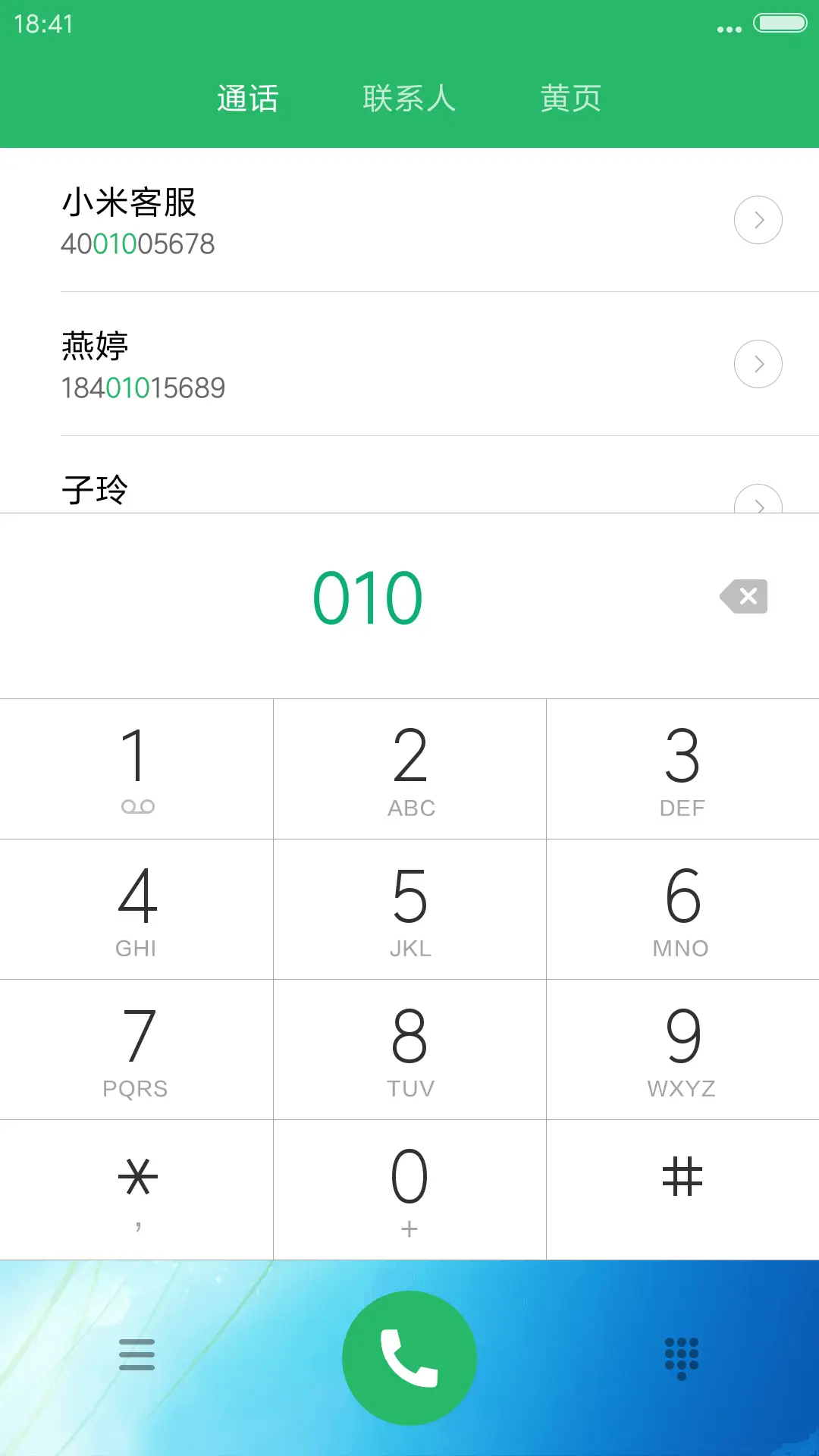Tap the backspace icon to delete a digit
The height and width of the screenshot is (1456, 819).
click(743, 597)
